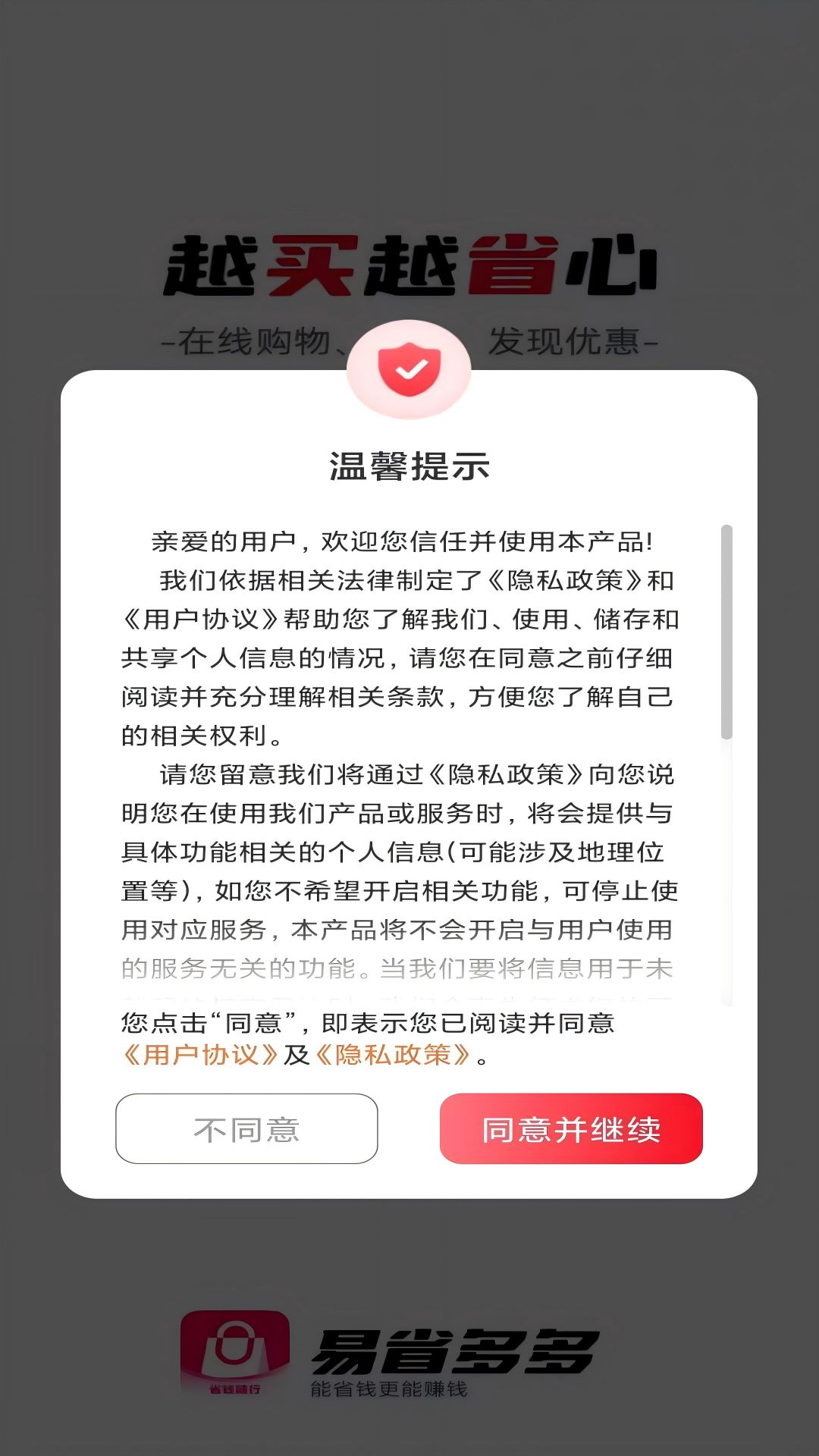Open the orange《隐私政策》link
Image resolution: width=819 pixels, height=1456 pixels.
tap(392, 1055)
